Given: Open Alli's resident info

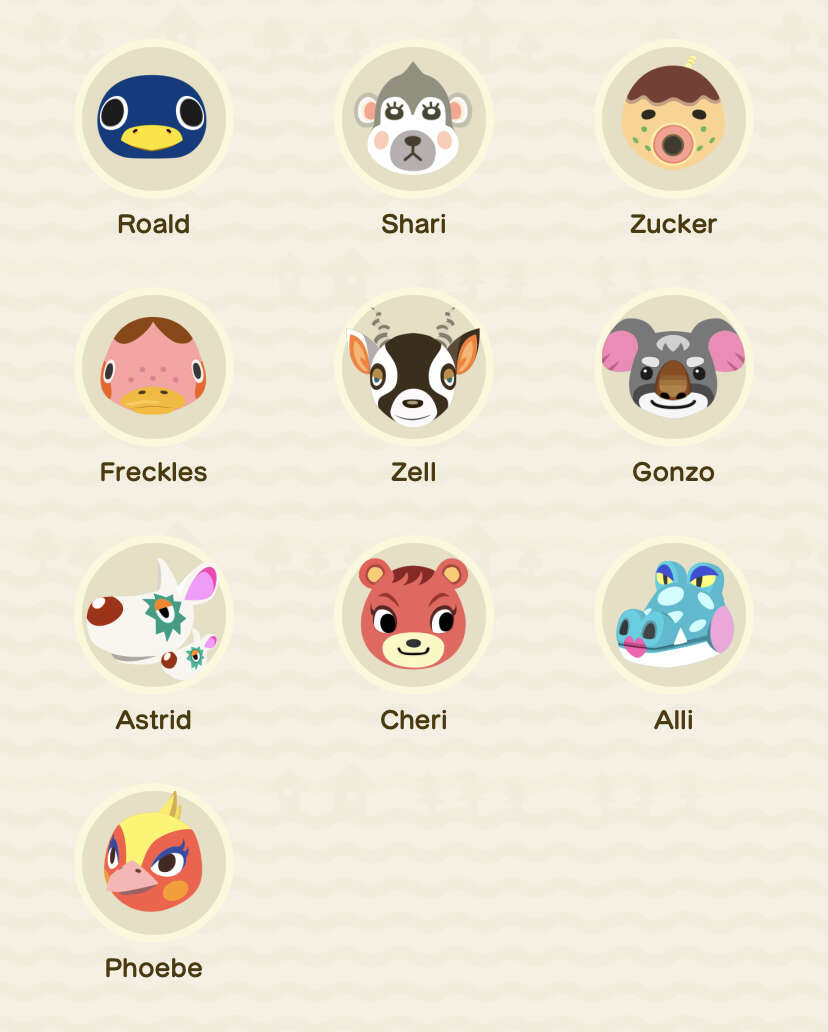Looking at the screenshot, I should [673, 614].
